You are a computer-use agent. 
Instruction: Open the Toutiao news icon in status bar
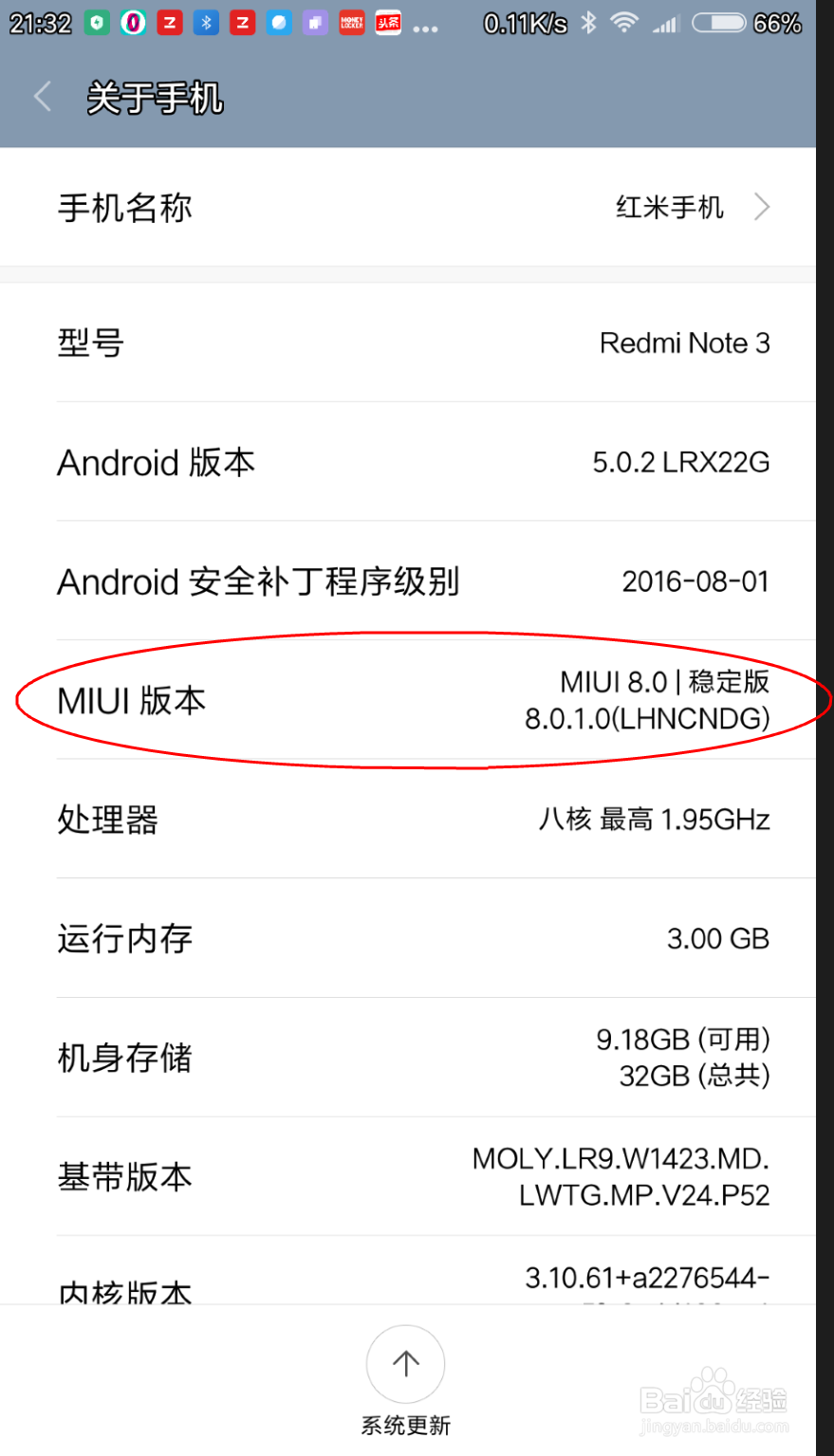tap(387, 21)
